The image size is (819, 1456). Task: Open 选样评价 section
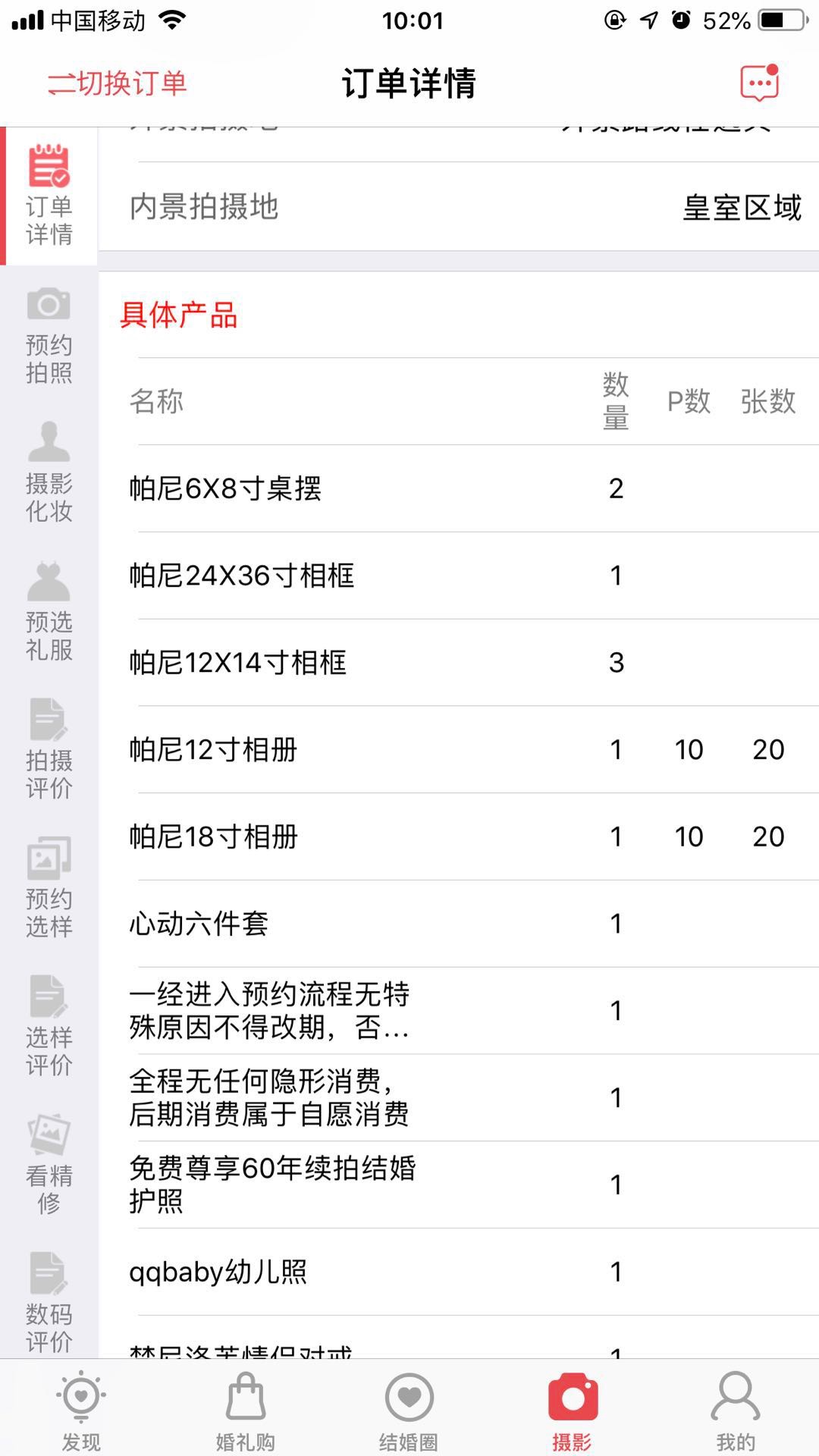(49, 1026)
